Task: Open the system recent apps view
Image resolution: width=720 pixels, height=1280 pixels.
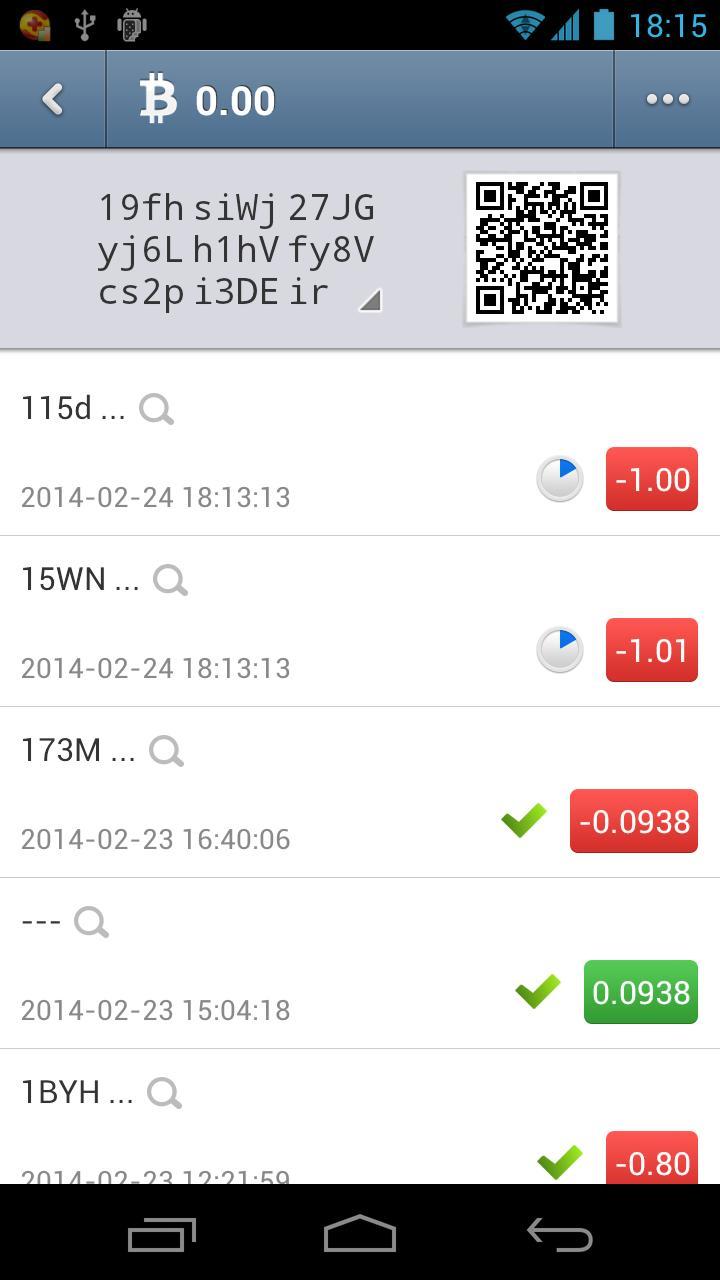Action: tap(162, 1235)
